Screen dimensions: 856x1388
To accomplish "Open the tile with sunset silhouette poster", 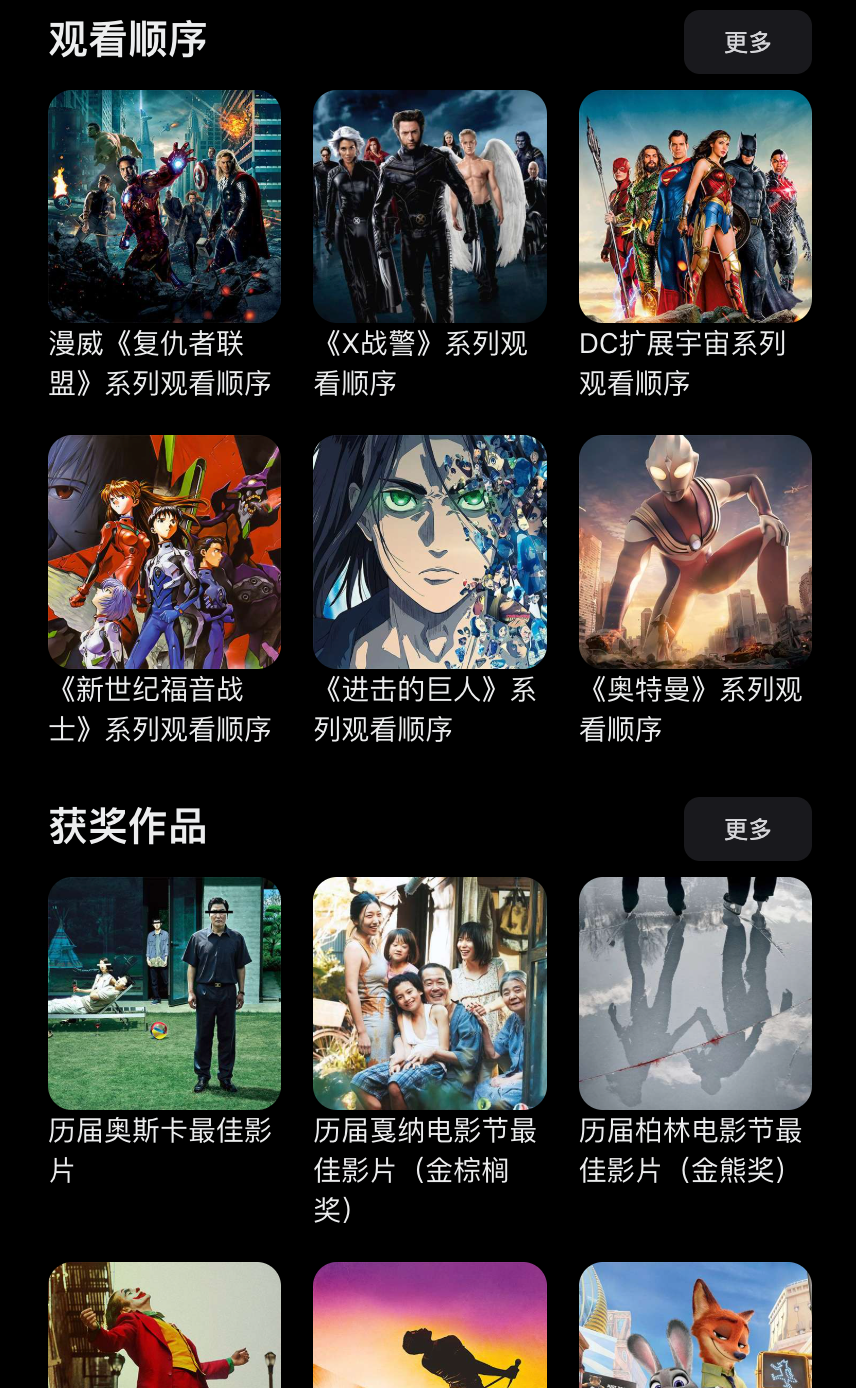I will 429,1325.
